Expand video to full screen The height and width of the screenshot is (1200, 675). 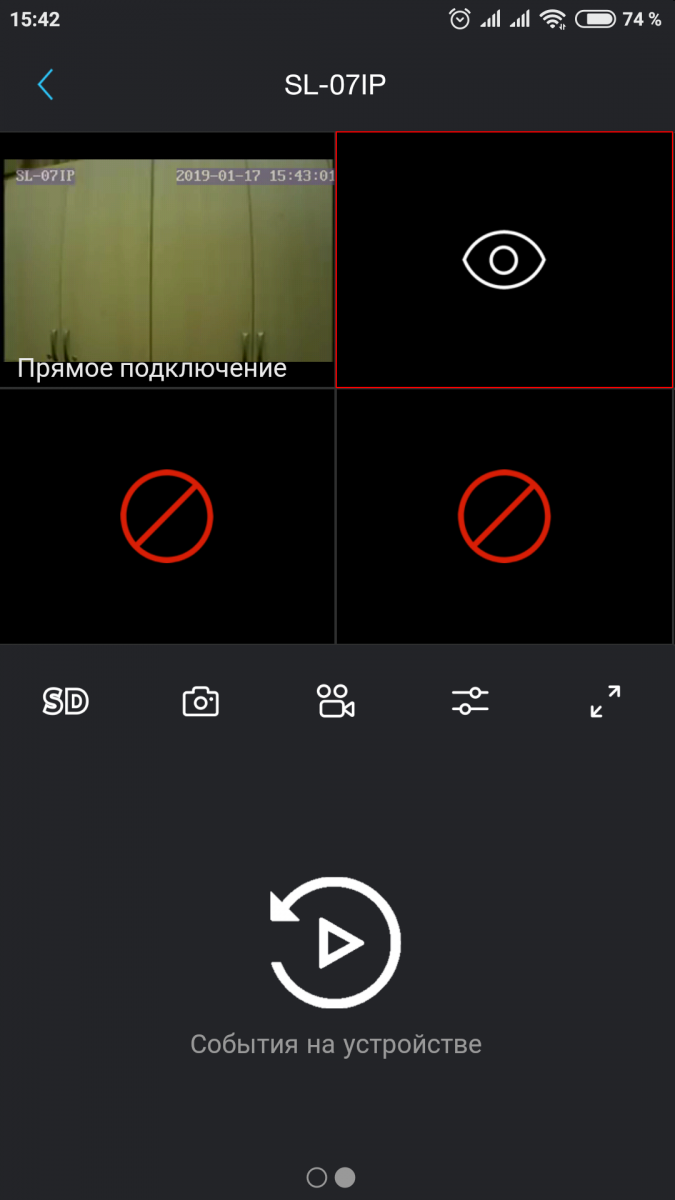[x=605, y=702]
